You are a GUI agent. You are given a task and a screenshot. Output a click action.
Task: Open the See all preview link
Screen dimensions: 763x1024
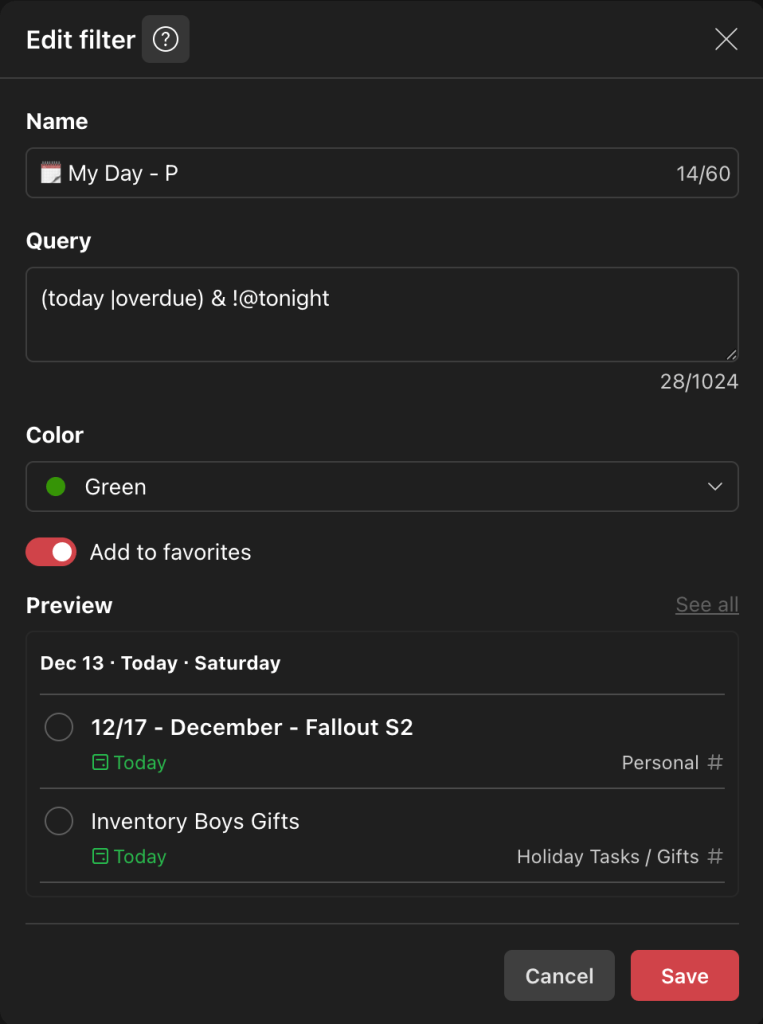(706, 605)
